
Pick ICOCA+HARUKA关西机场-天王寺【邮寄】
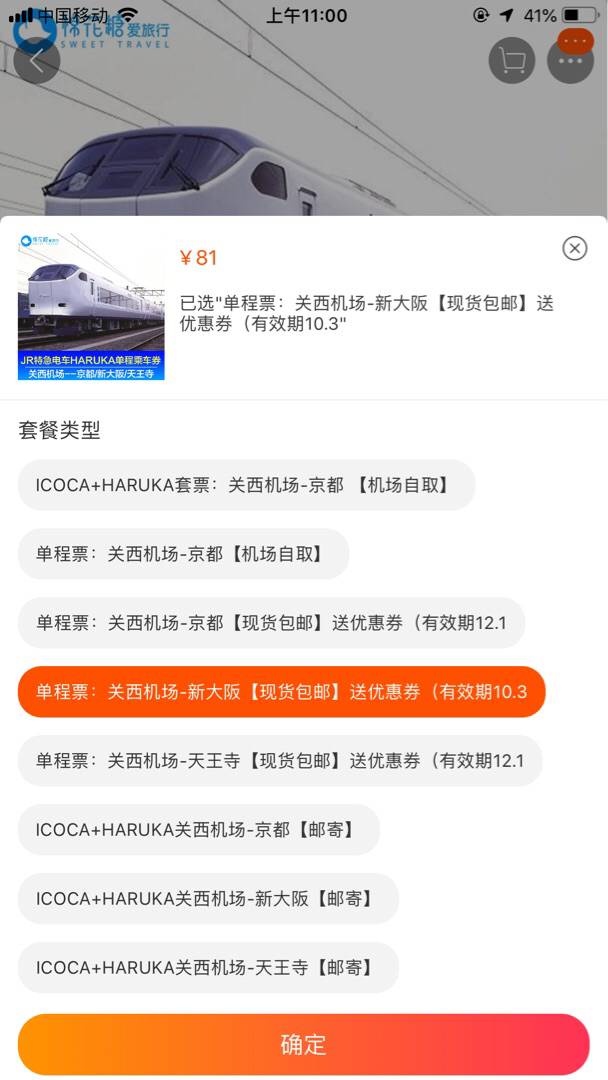pos(208,967)
